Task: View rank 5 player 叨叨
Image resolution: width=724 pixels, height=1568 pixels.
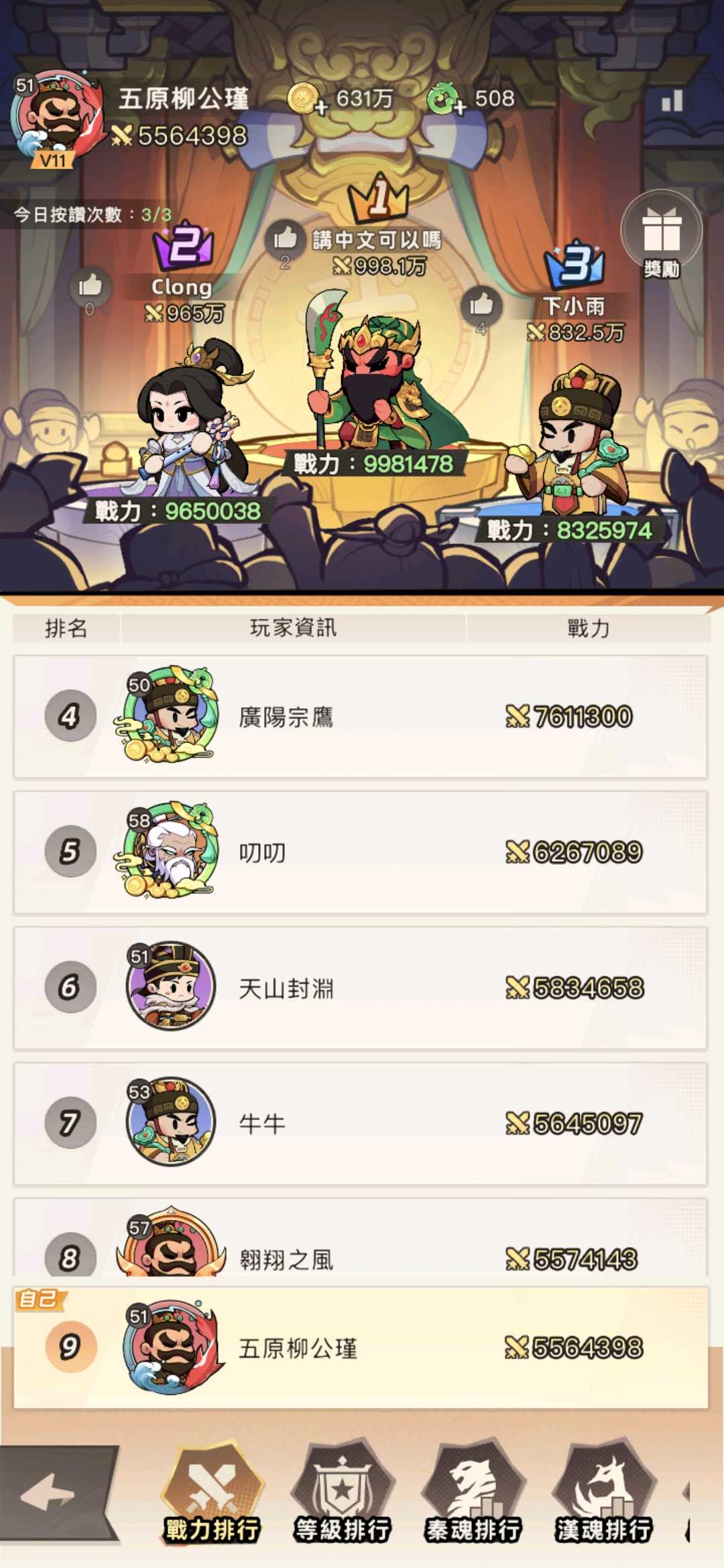Action: click(x=361, y=852)
